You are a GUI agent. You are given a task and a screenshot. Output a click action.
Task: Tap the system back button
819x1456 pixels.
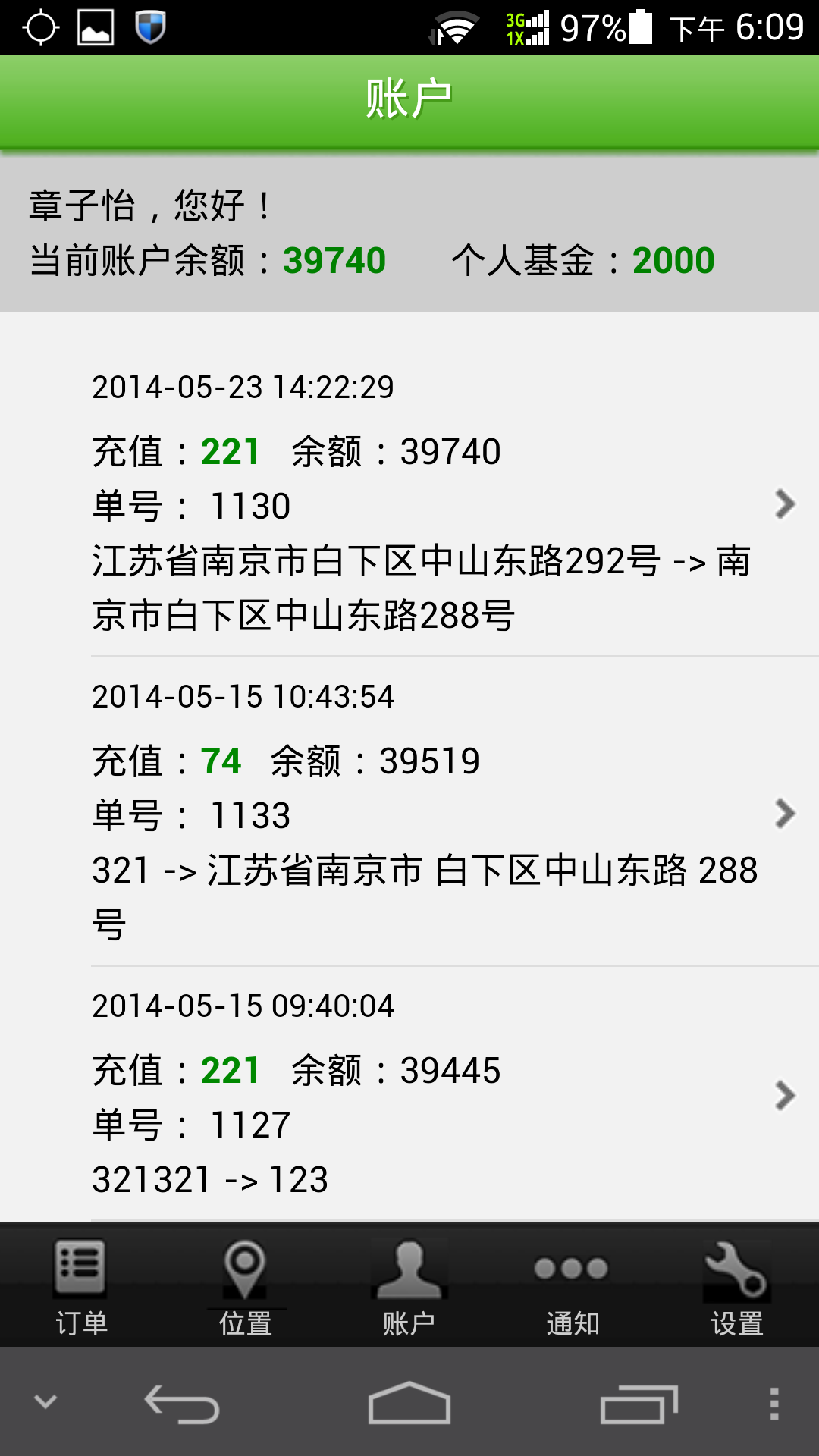click(182, 1404)
